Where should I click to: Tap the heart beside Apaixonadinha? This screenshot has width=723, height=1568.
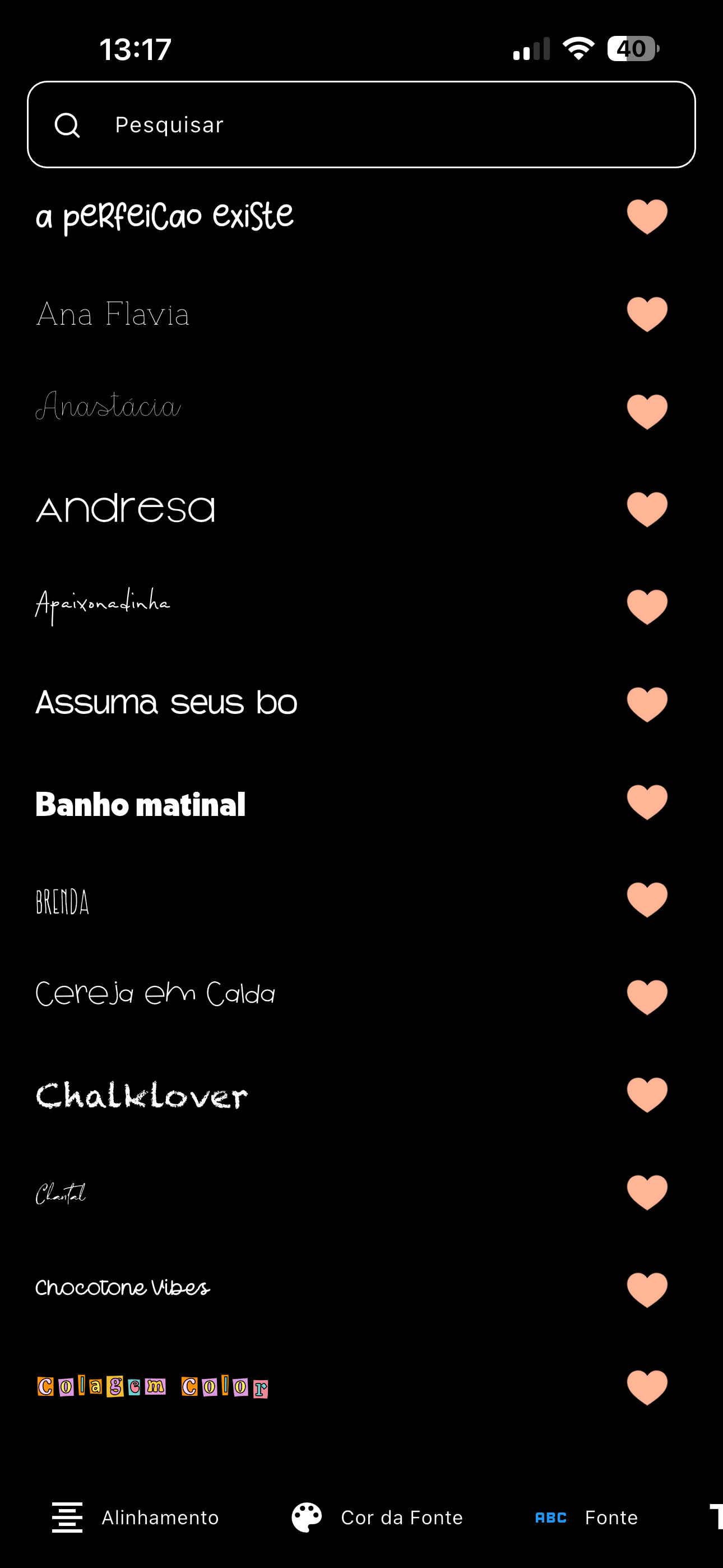[x=647, y=604]
